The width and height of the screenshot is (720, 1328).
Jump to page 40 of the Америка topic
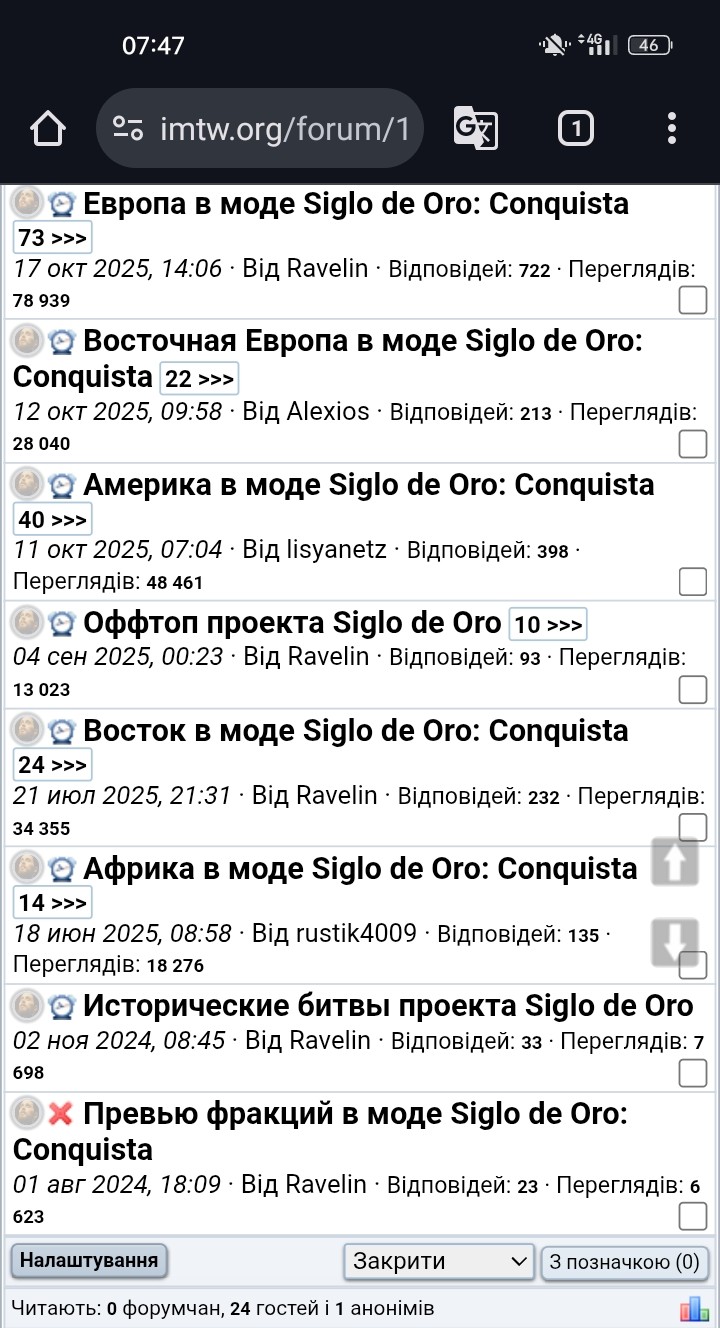click(53, 519)
